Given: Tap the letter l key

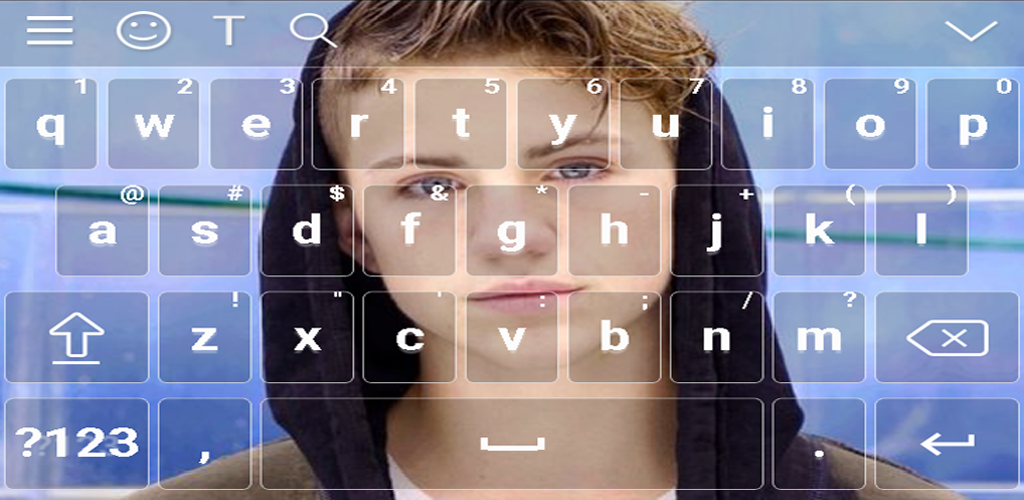Looking at the screenshot, I should click(921, 230).
